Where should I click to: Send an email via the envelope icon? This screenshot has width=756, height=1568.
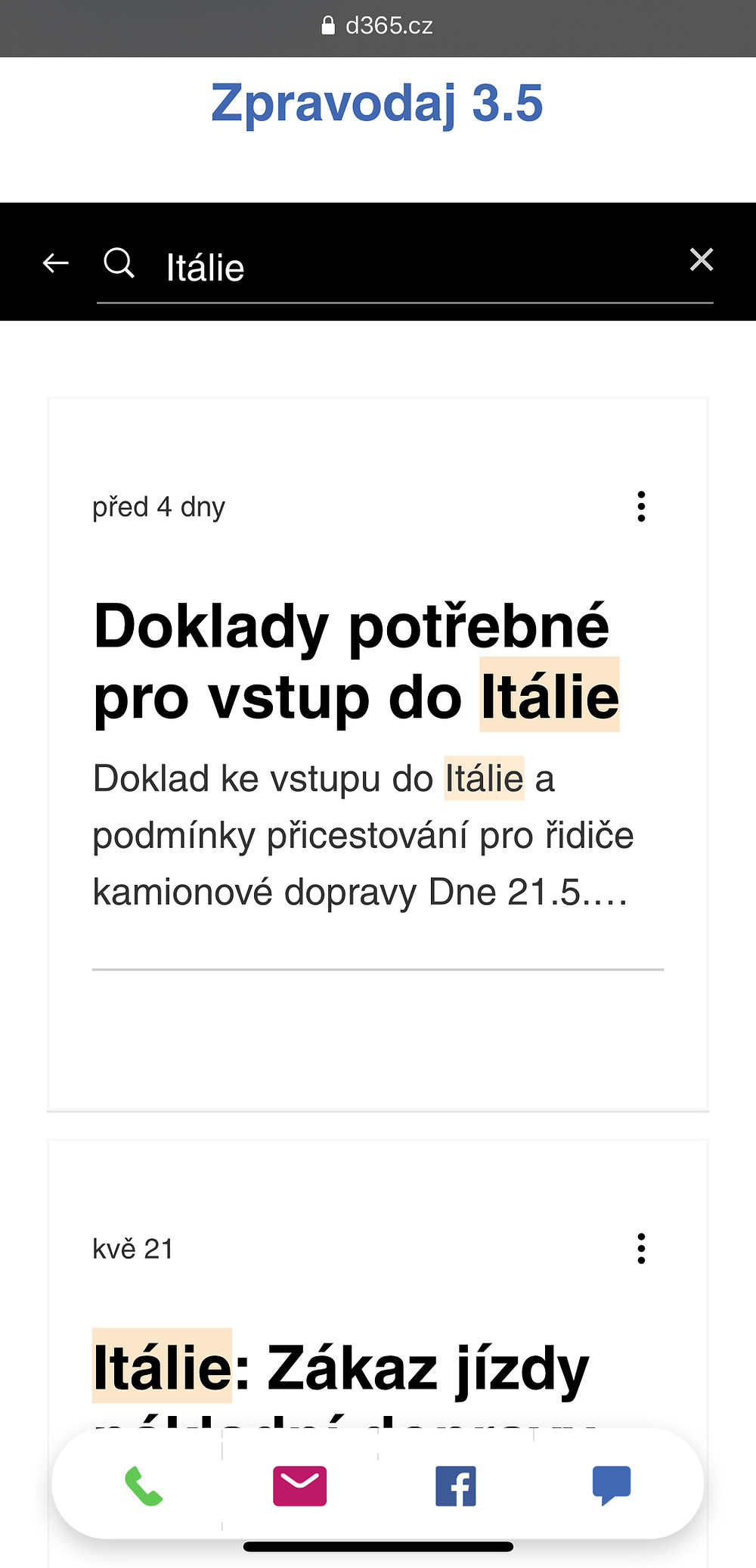click(x=299, y=1486)
